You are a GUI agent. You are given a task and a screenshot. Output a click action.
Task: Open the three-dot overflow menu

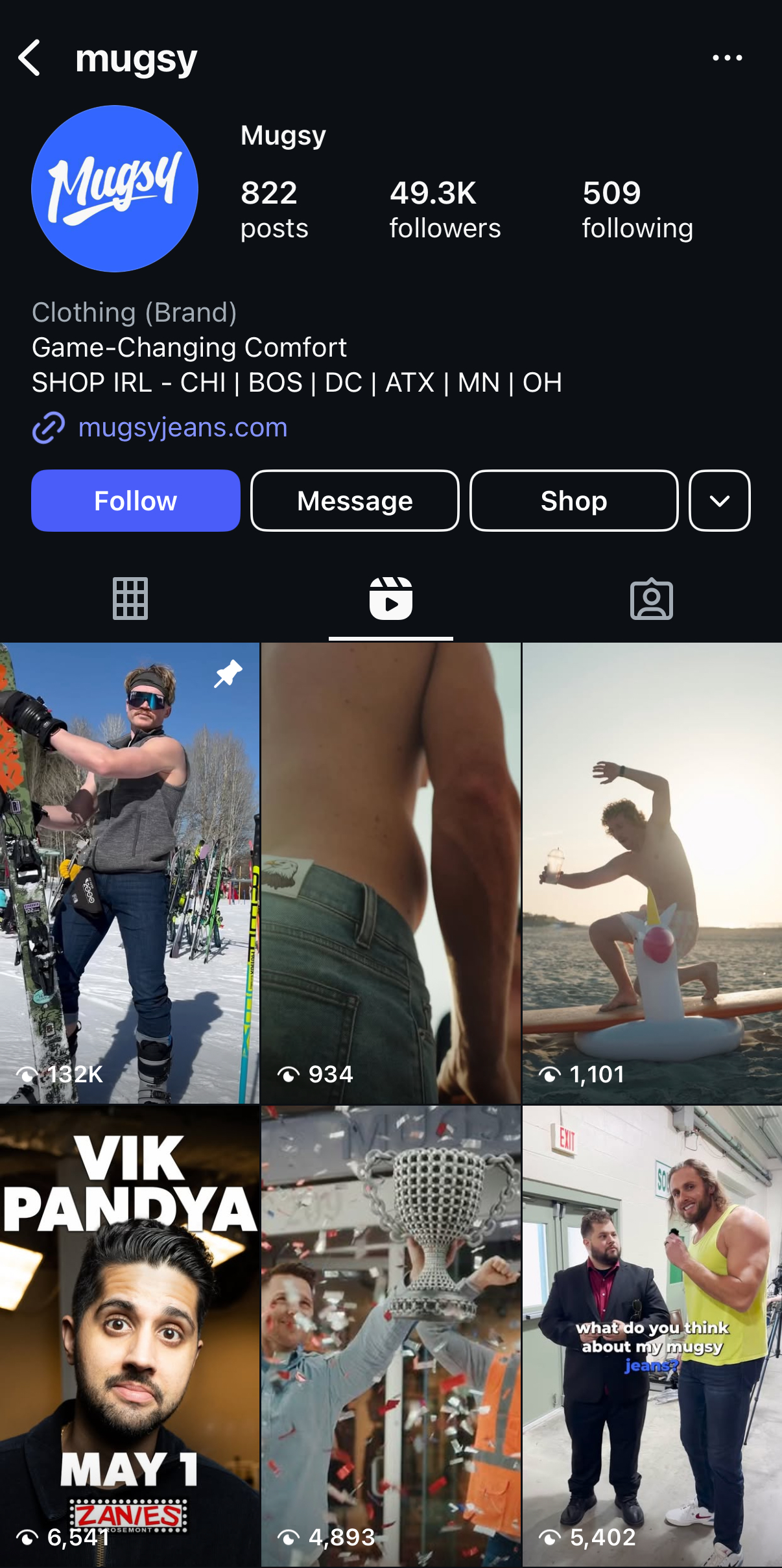click(x=727, y=58)
